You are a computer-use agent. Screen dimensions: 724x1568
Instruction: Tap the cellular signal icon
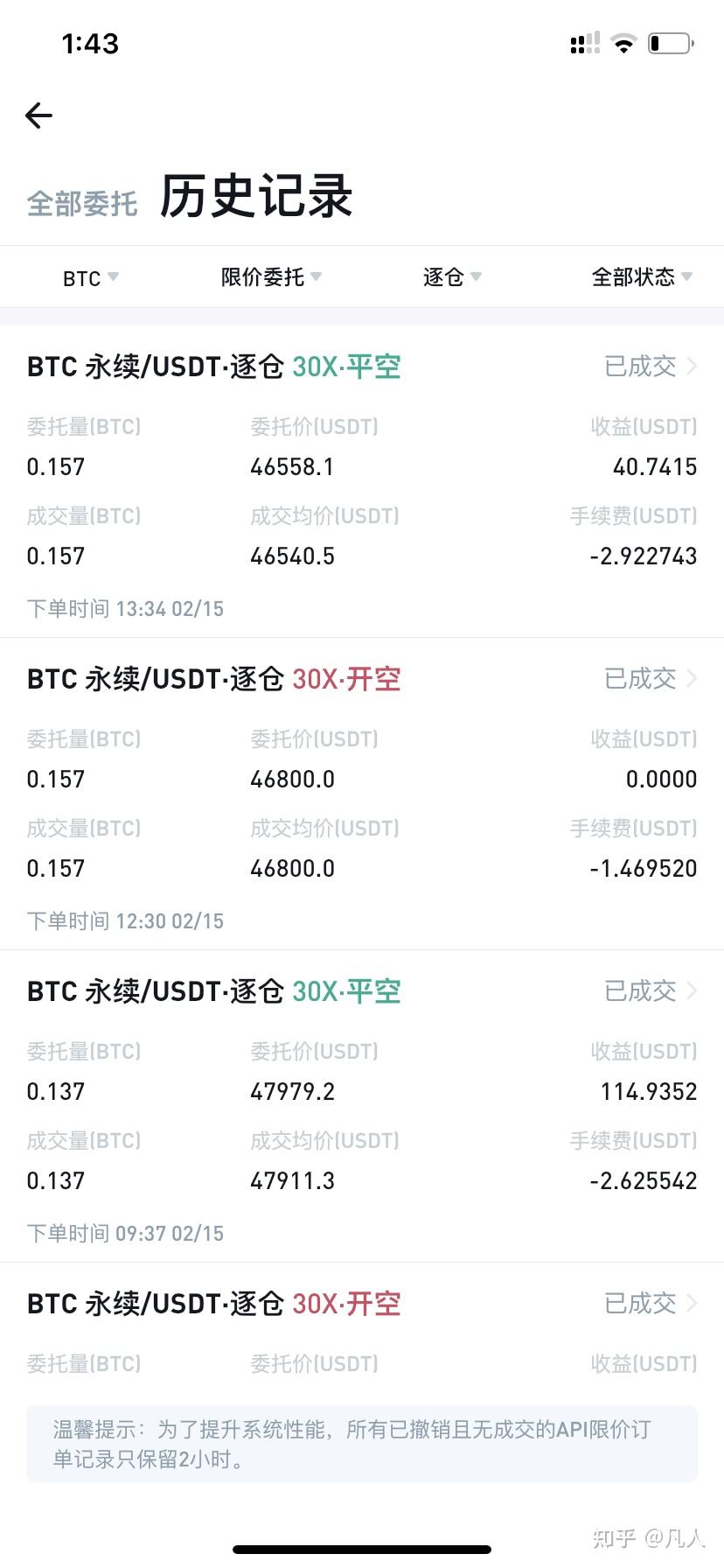pyautogui.click(x=583, y=43)
